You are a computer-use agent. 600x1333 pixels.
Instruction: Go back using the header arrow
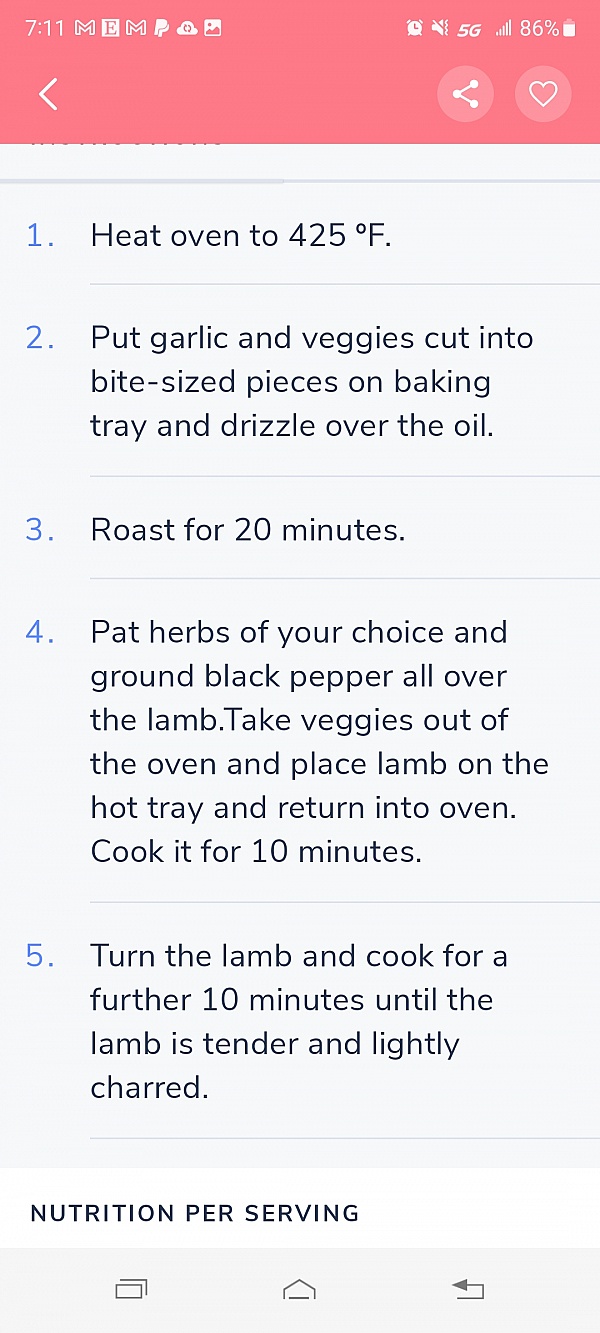coord(48,94)
